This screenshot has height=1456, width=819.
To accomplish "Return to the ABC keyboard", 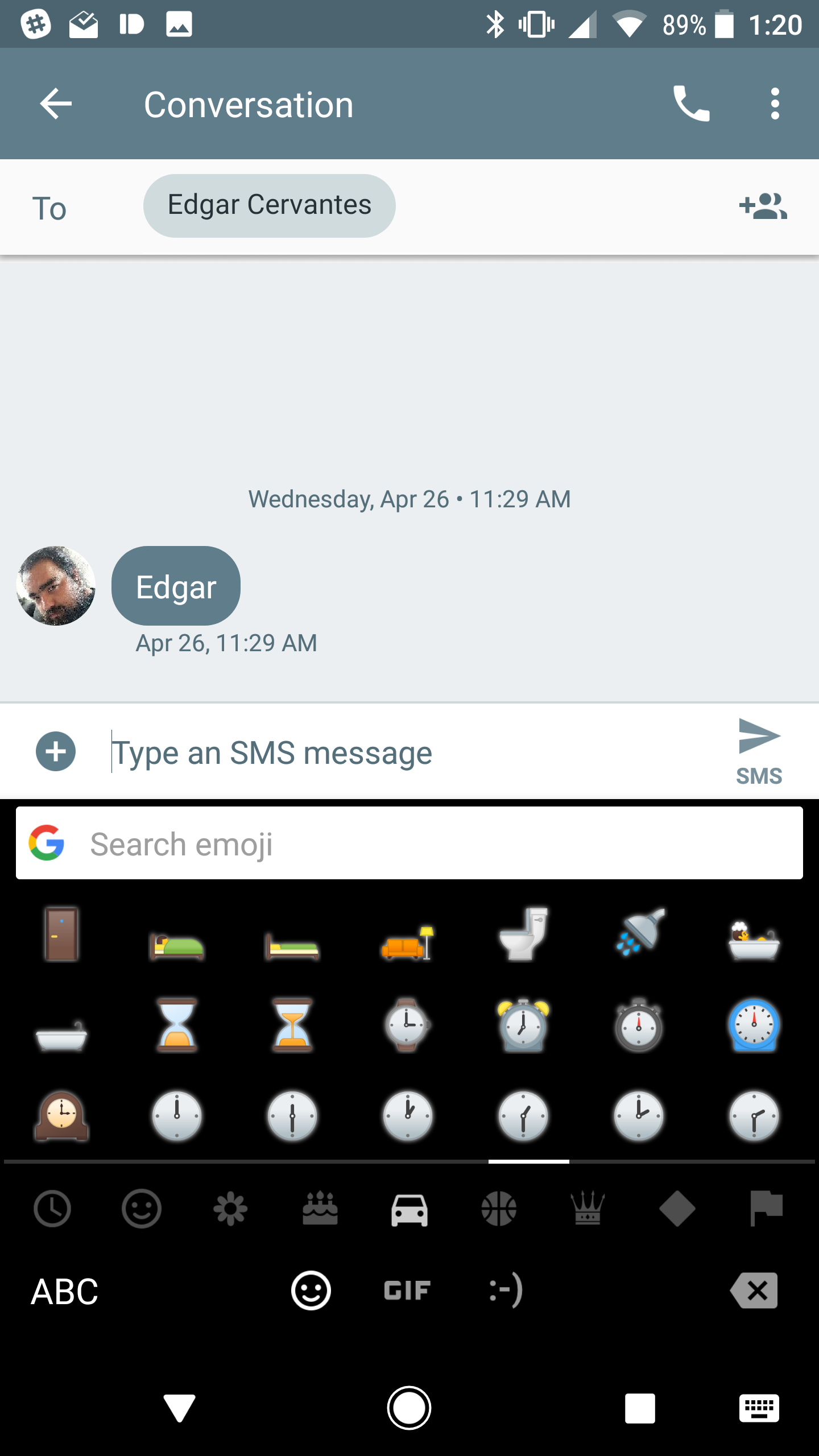I will coord(64,1291).
